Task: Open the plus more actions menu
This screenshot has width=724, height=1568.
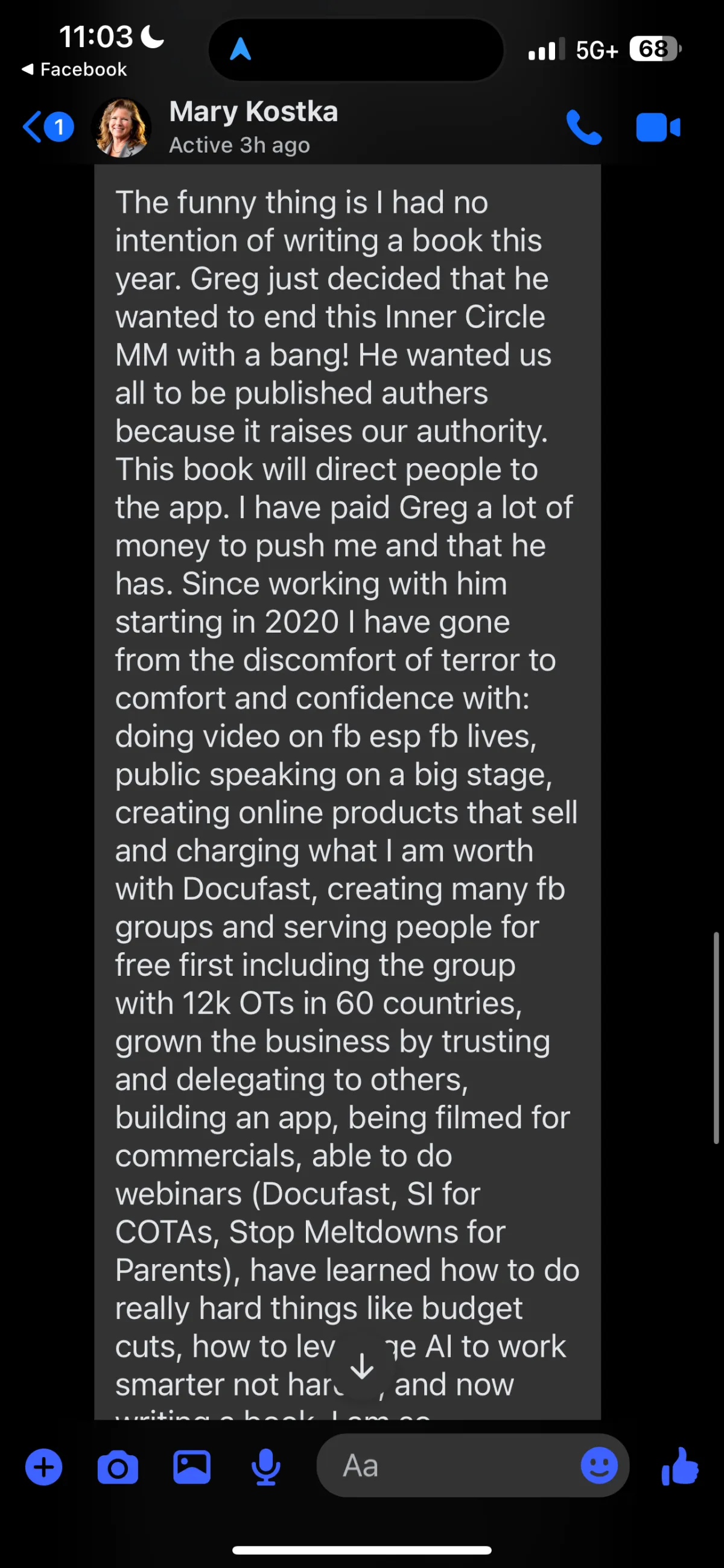Action: point(44,1467)
